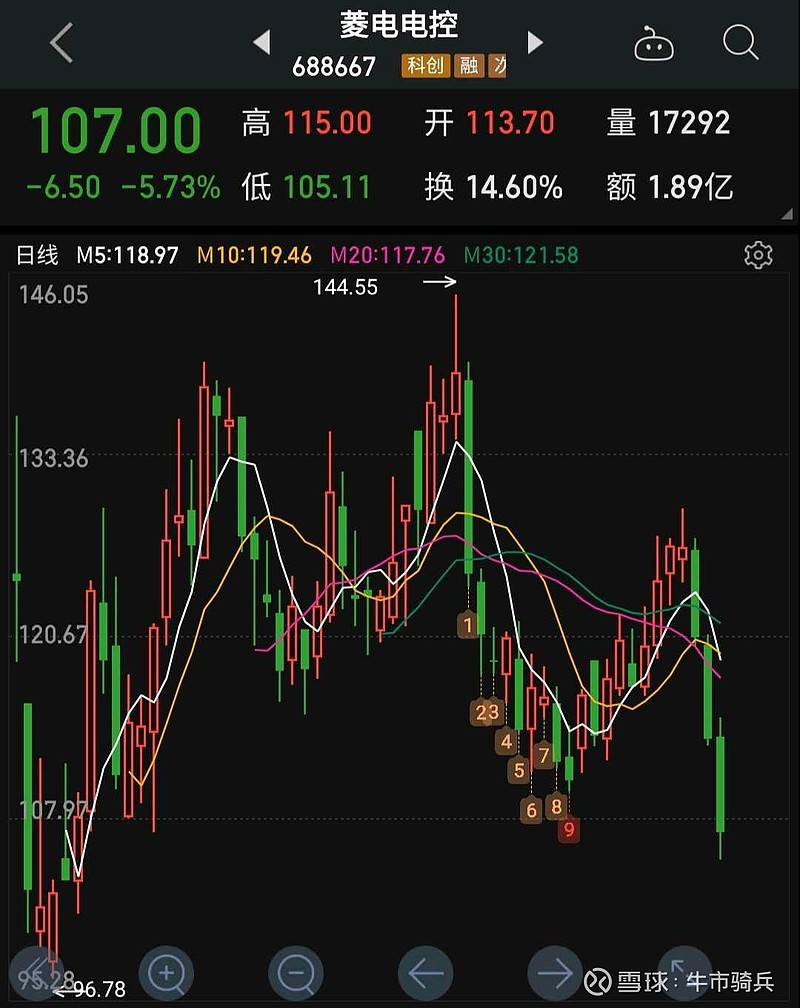Open chart settings gear

758,255
